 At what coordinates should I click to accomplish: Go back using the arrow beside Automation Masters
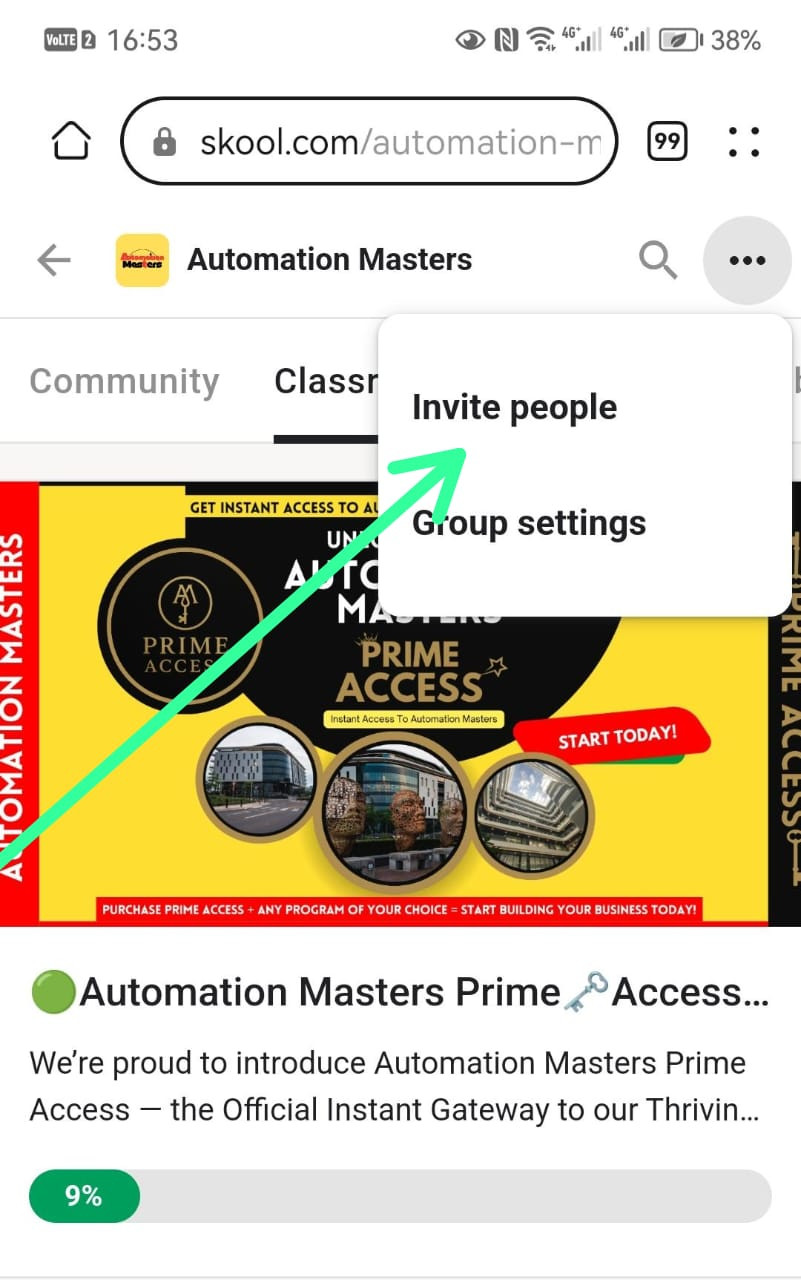point(54,261)
